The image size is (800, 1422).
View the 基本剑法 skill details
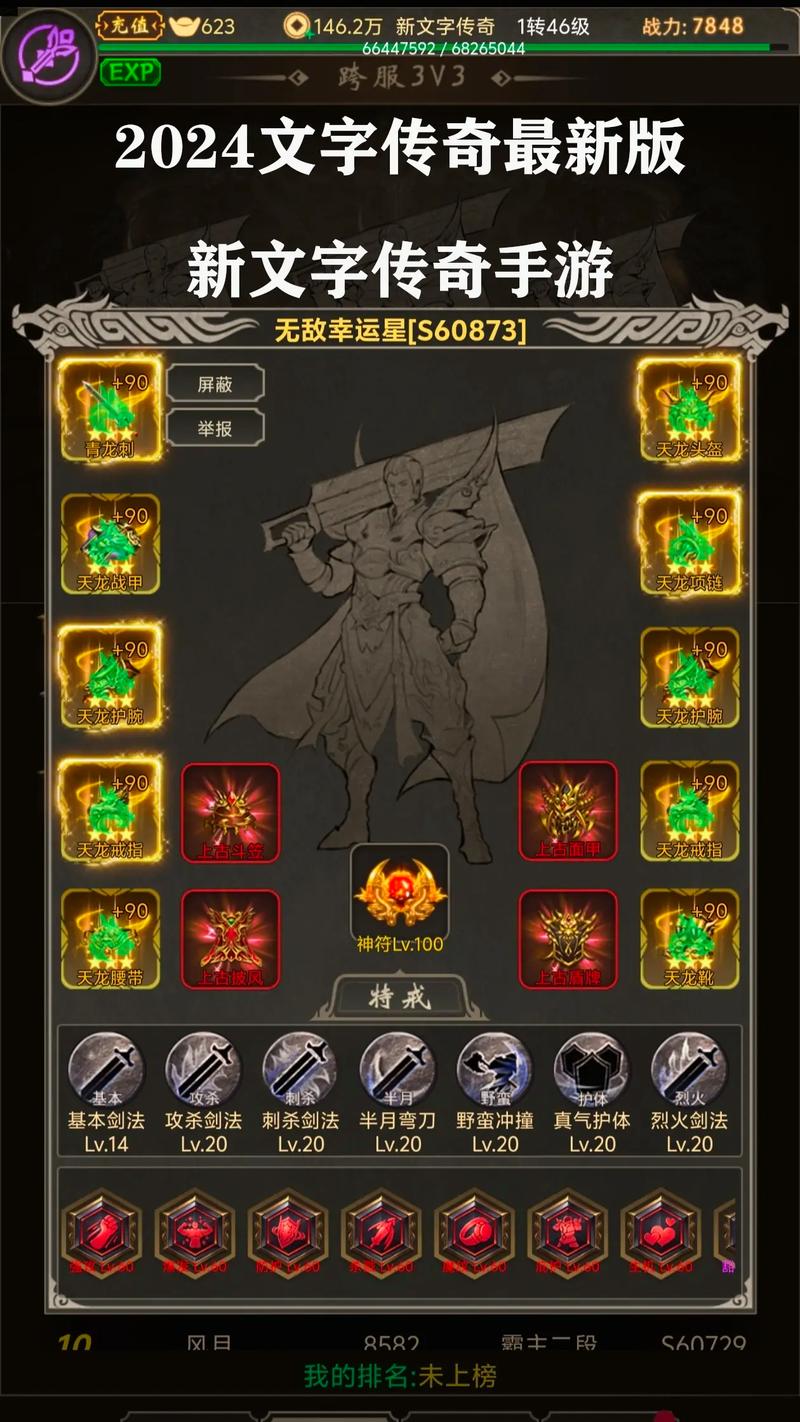point(106,1072)
